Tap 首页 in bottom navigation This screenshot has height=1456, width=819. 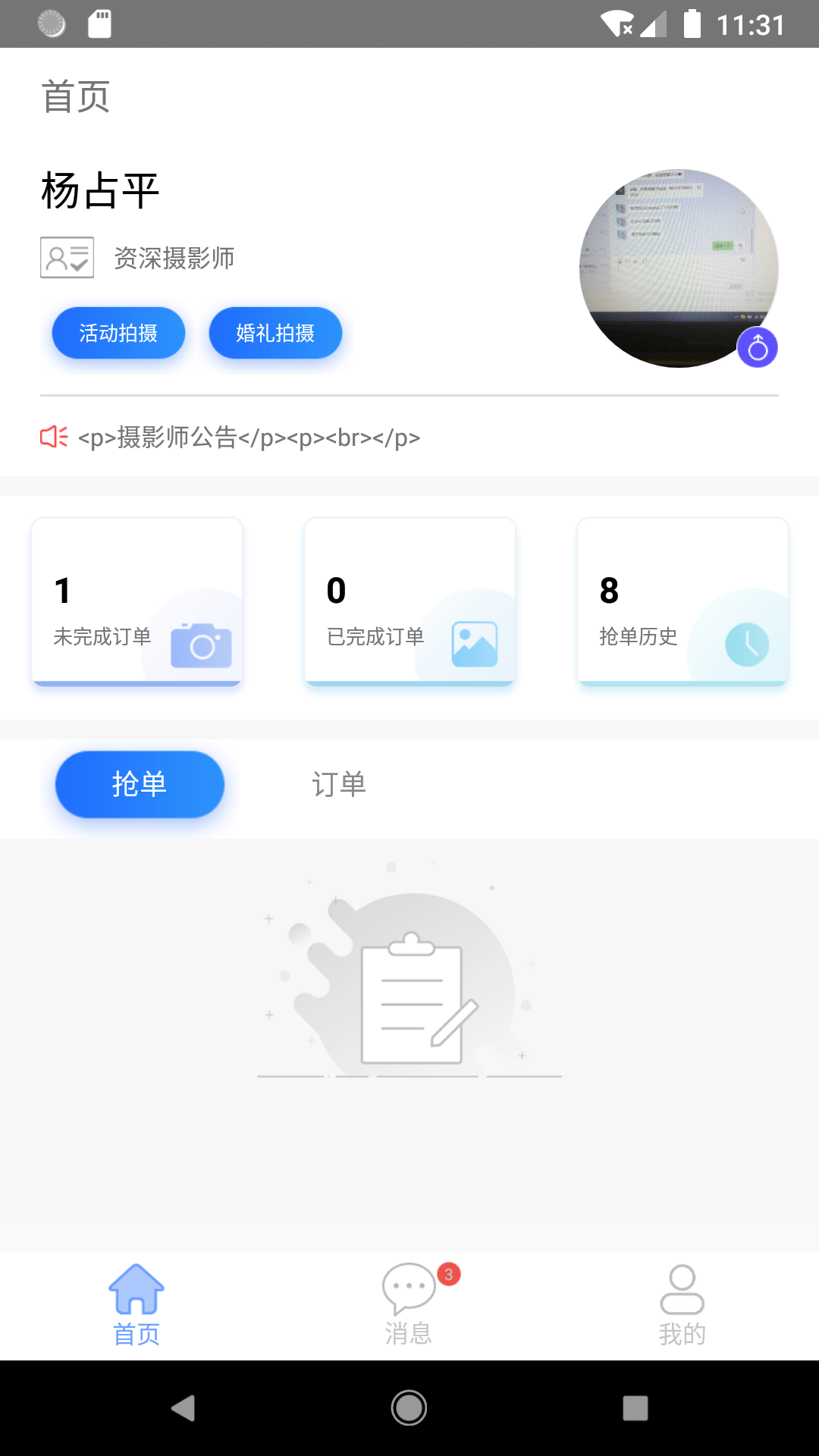tap(136, 1304)
